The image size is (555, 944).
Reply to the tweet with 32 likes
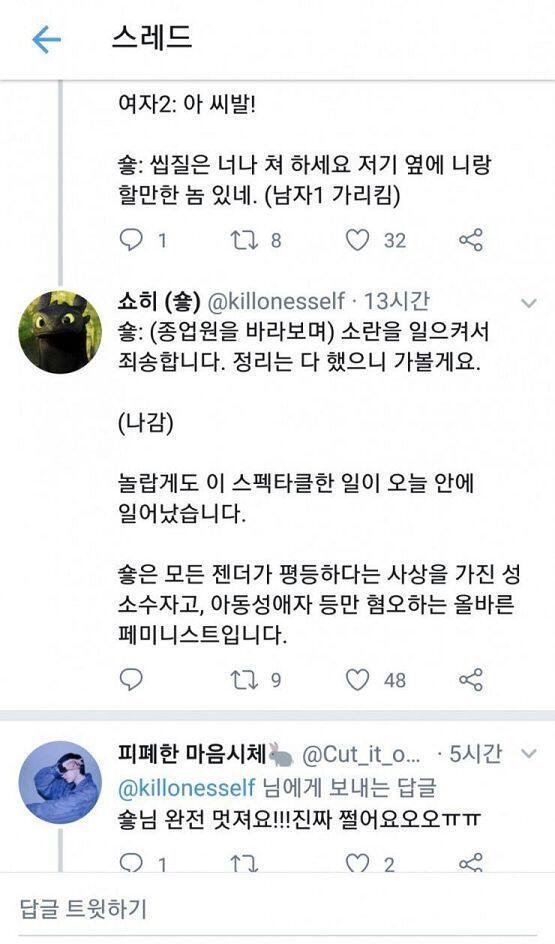tap(131, 240)
